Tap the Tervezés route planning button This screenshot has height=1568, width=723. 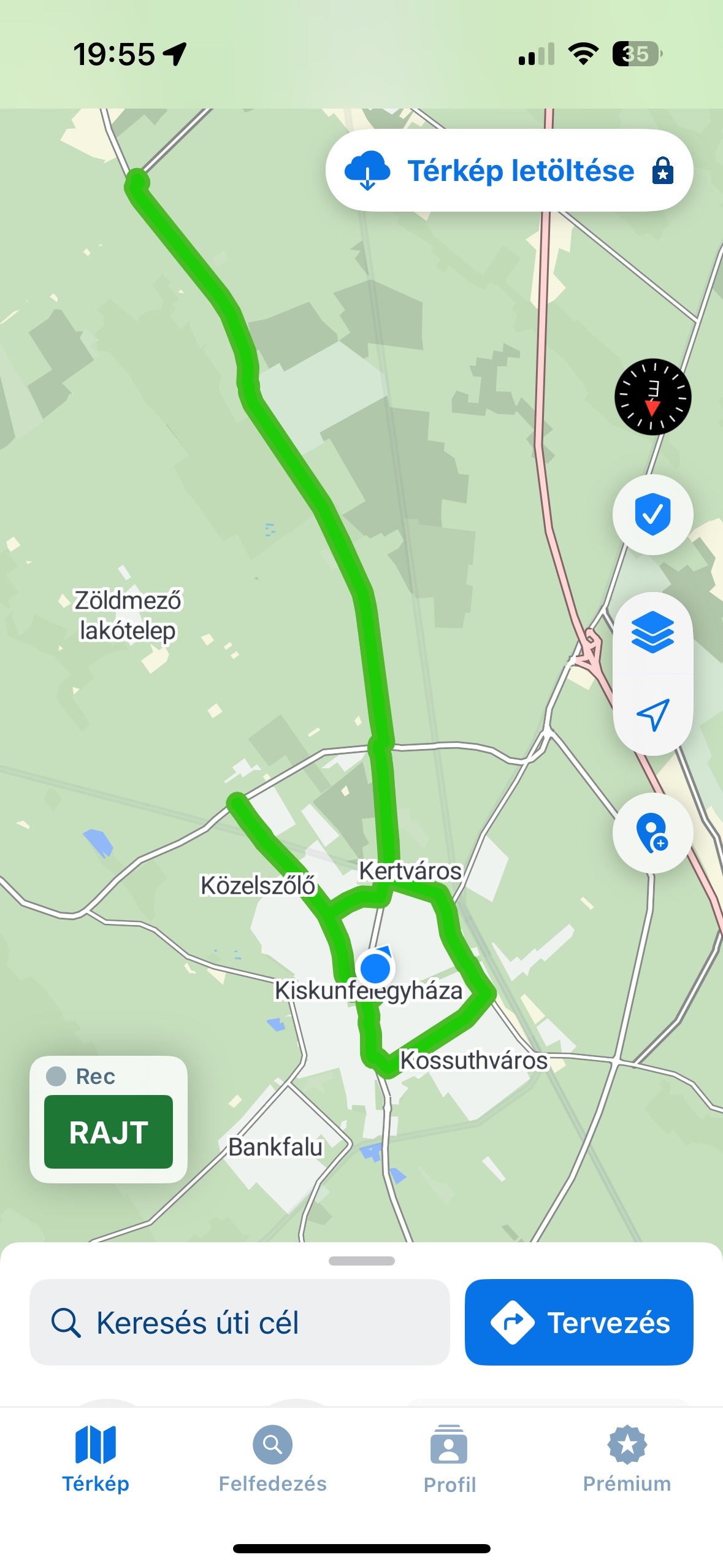tap(578, 1322)
